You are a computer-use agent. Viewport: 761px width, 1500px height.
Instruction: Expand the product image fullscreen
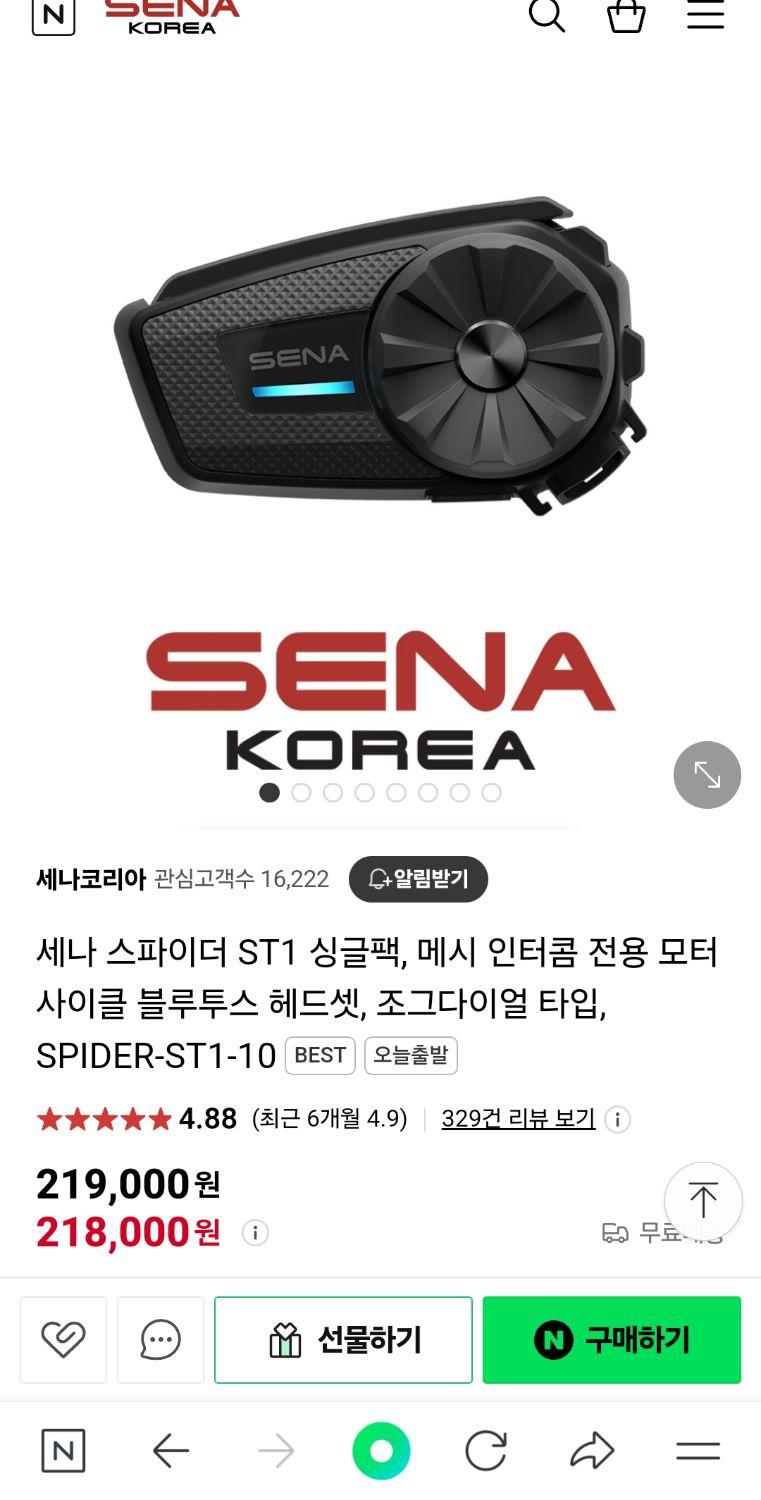(707, 775)
